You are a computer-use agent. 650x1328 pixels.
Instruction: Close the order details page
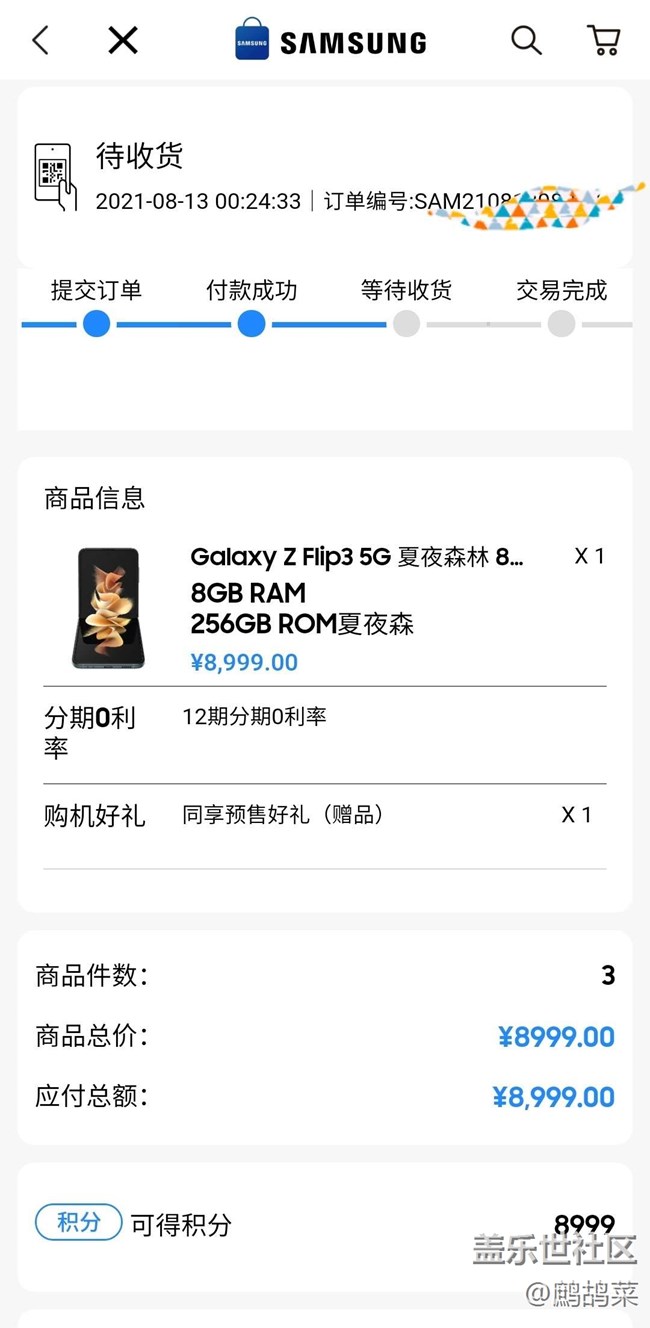[122, 41]
